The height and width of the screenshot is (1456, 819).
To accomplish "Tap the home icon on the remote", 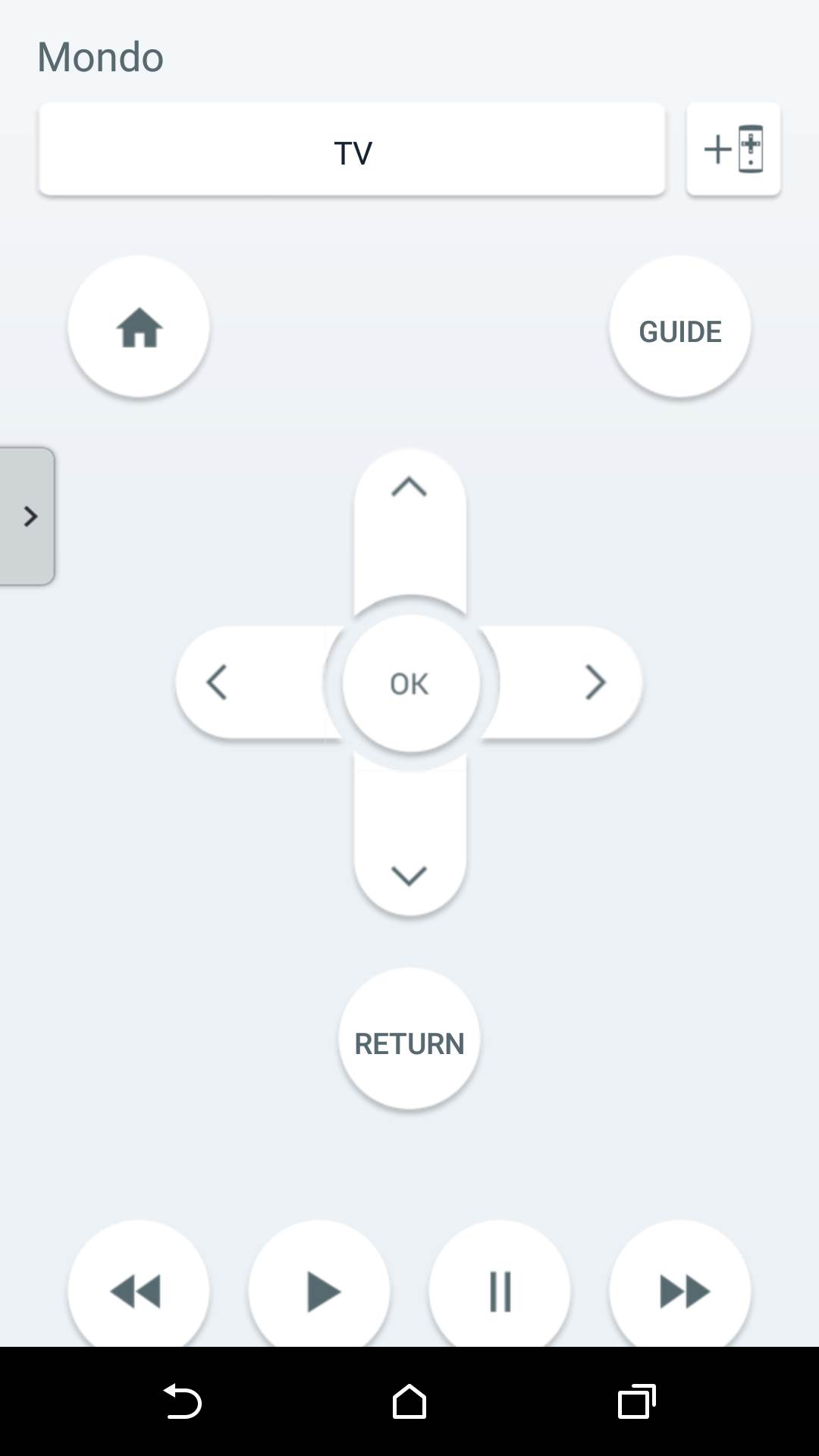I will coord(139,327).
